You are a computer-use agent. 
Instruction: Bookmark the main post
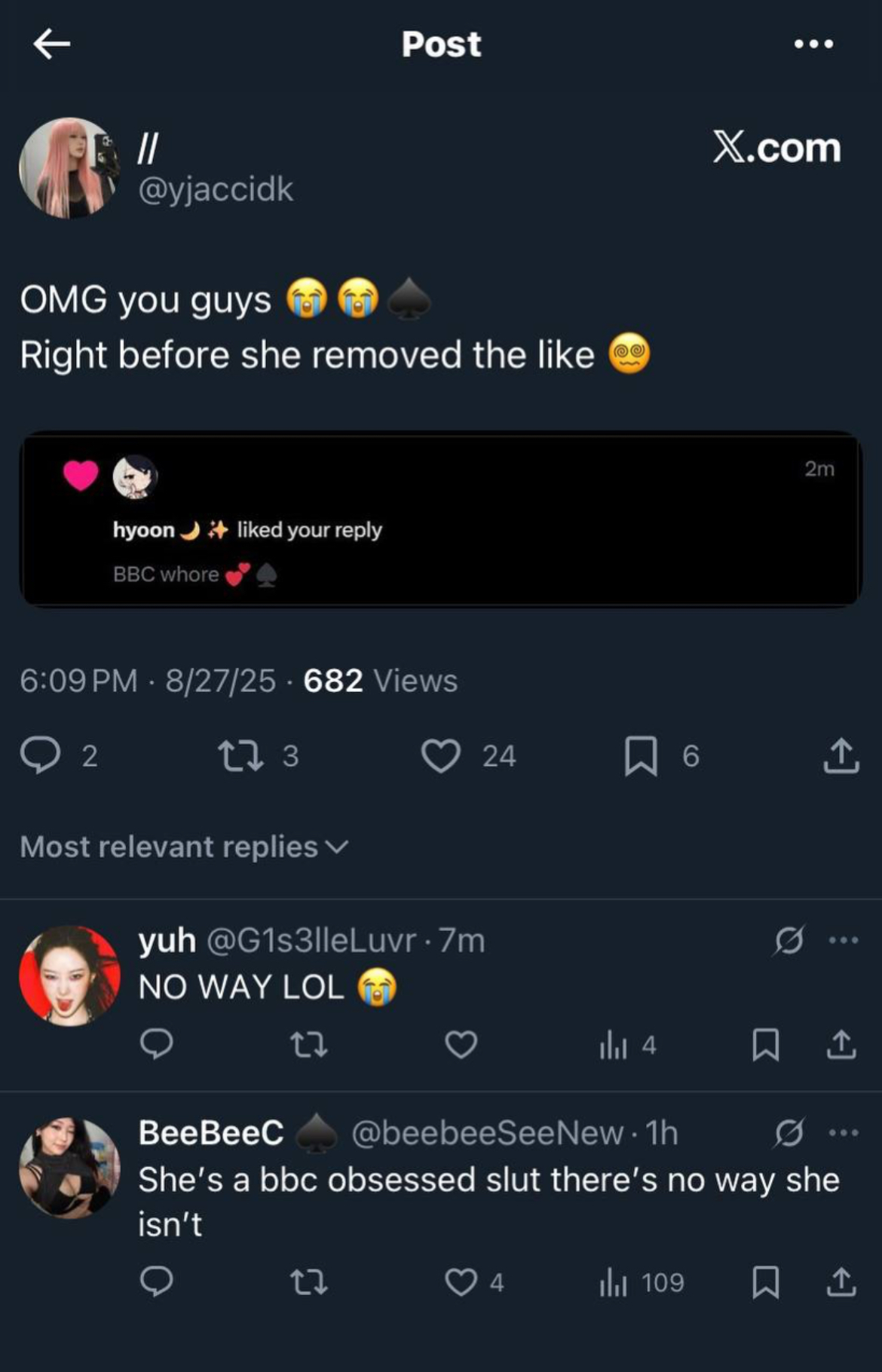pos(641,755)
